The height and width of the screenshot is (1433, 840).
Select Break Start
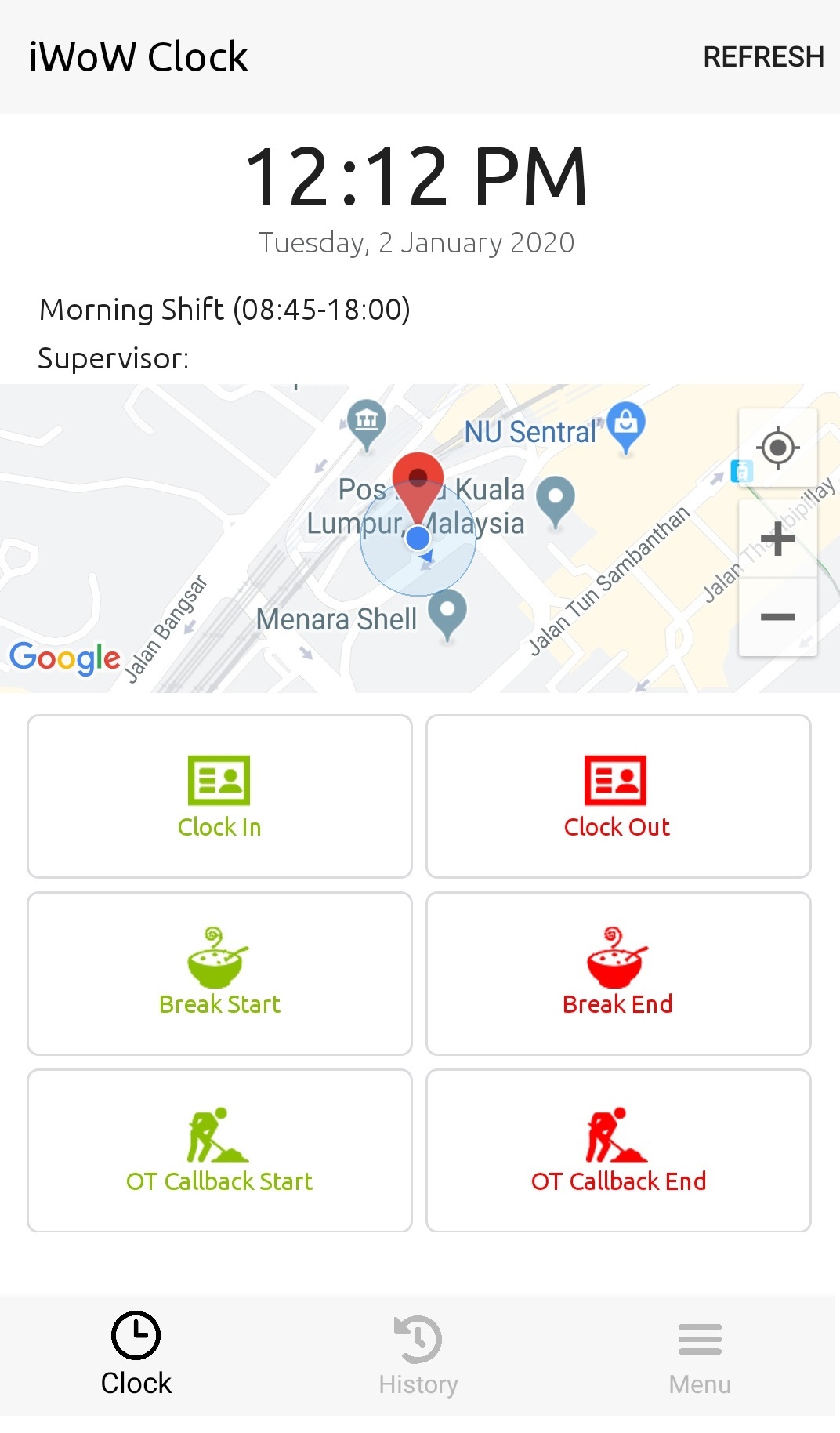click(219, 973)
